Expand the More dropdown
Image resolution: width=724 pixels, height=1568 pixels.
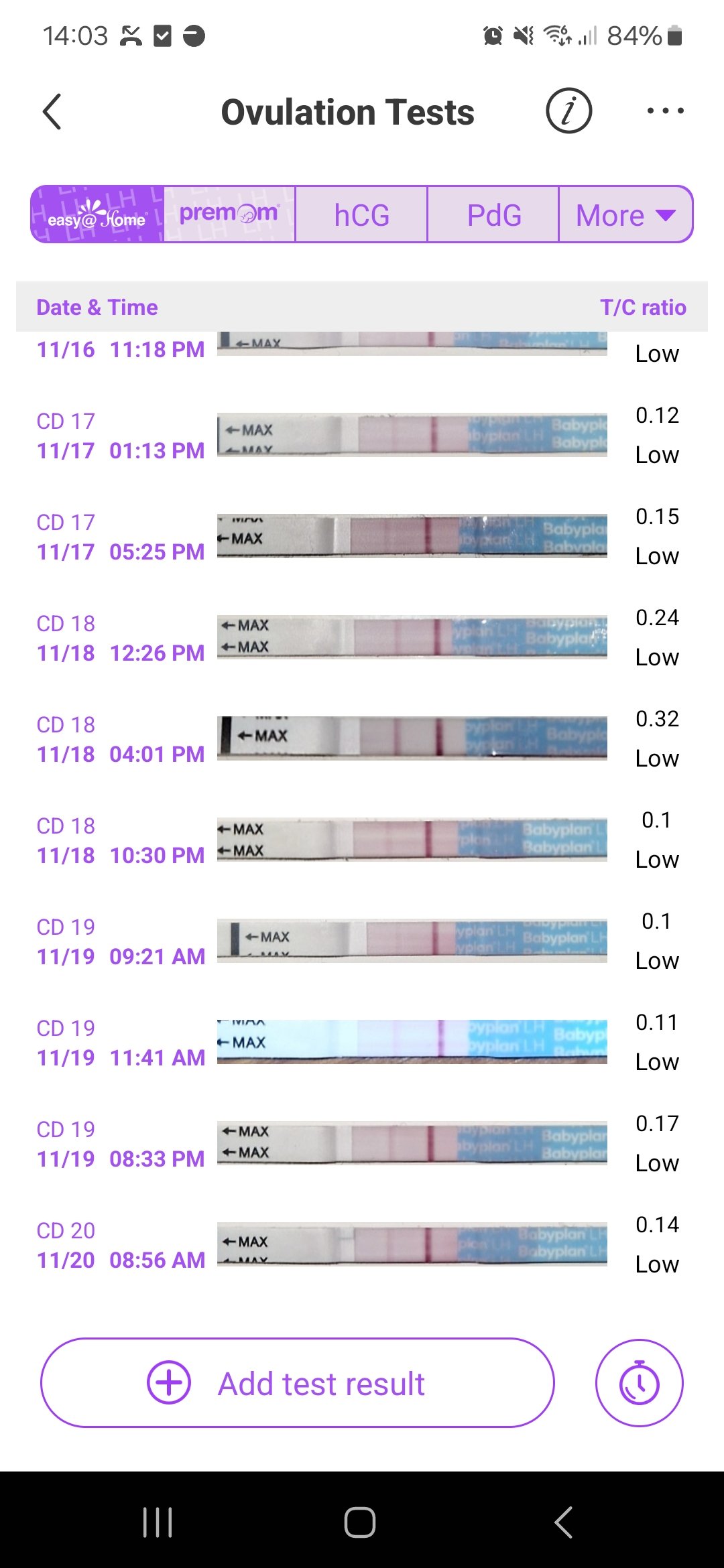(625, 215)
